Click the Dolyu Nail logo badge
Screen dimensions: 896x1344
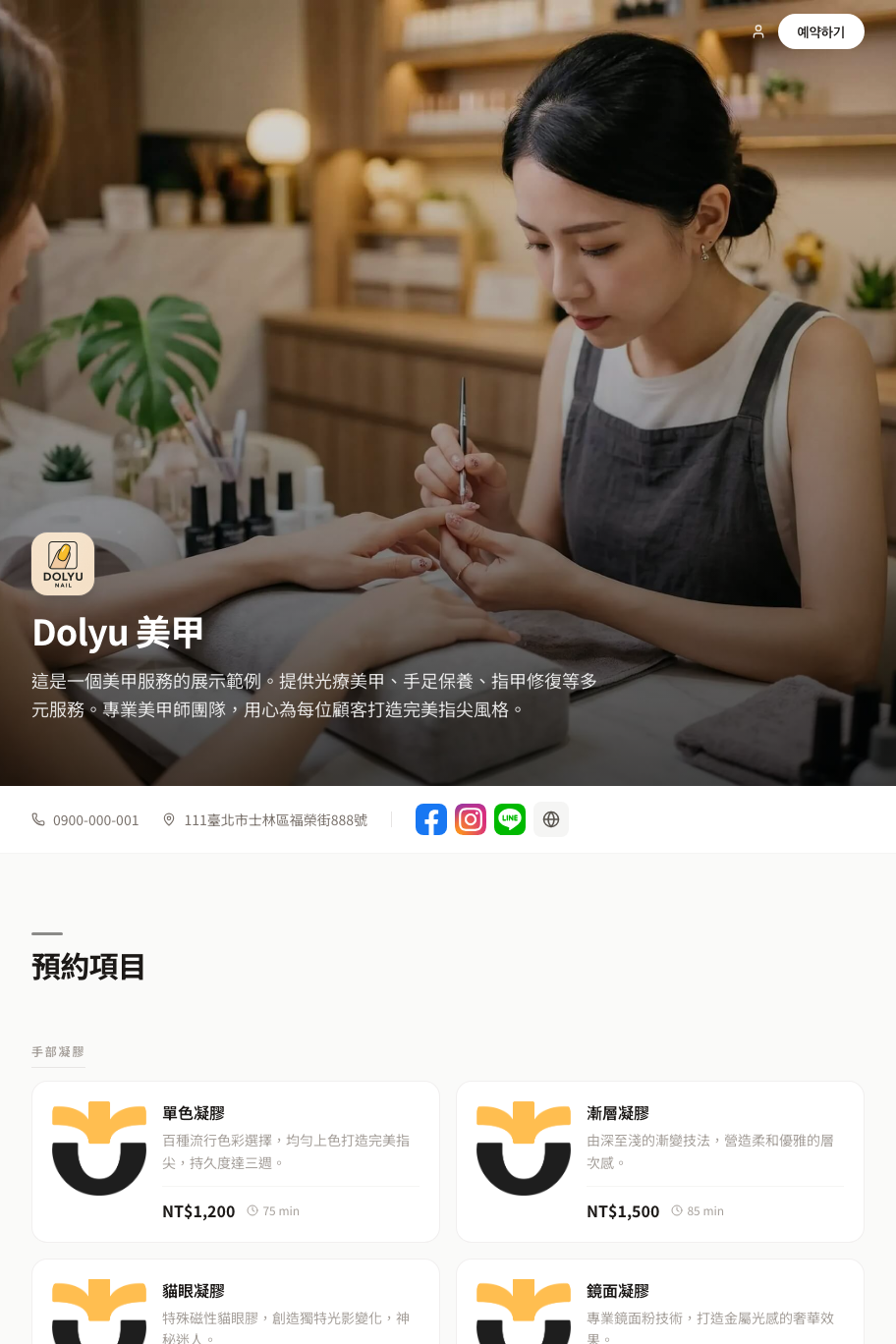click(x=63, y=564)
